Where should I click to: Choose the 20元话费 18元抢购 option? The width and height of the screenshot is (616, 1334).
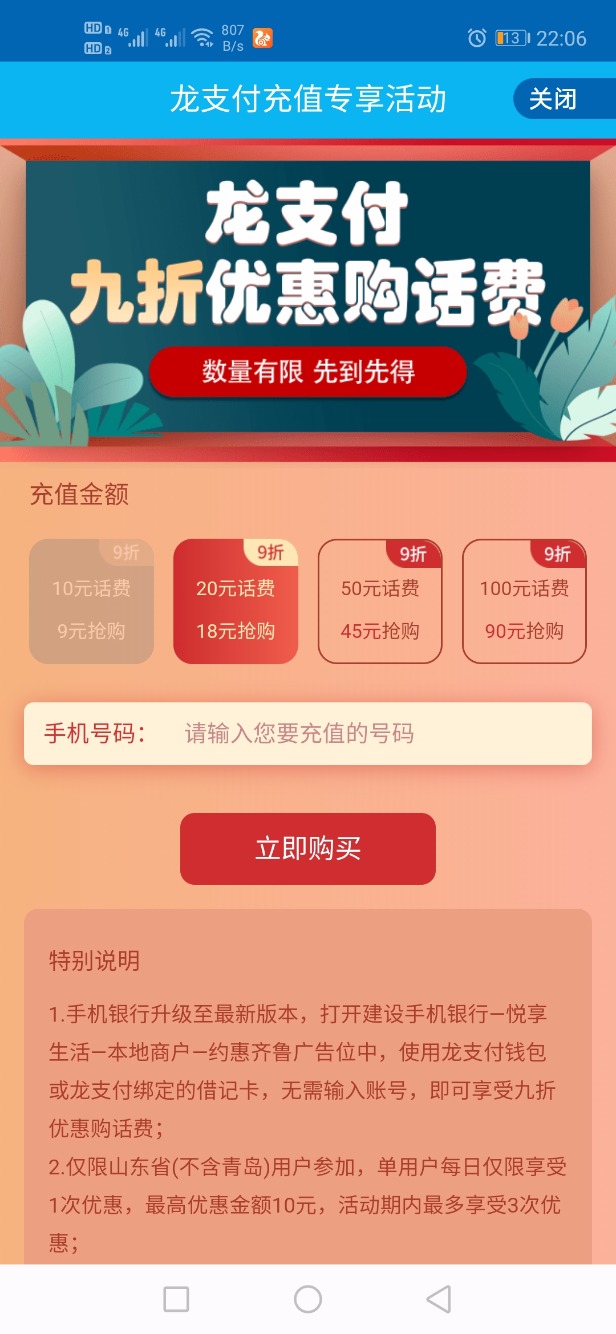pos(236,602)
